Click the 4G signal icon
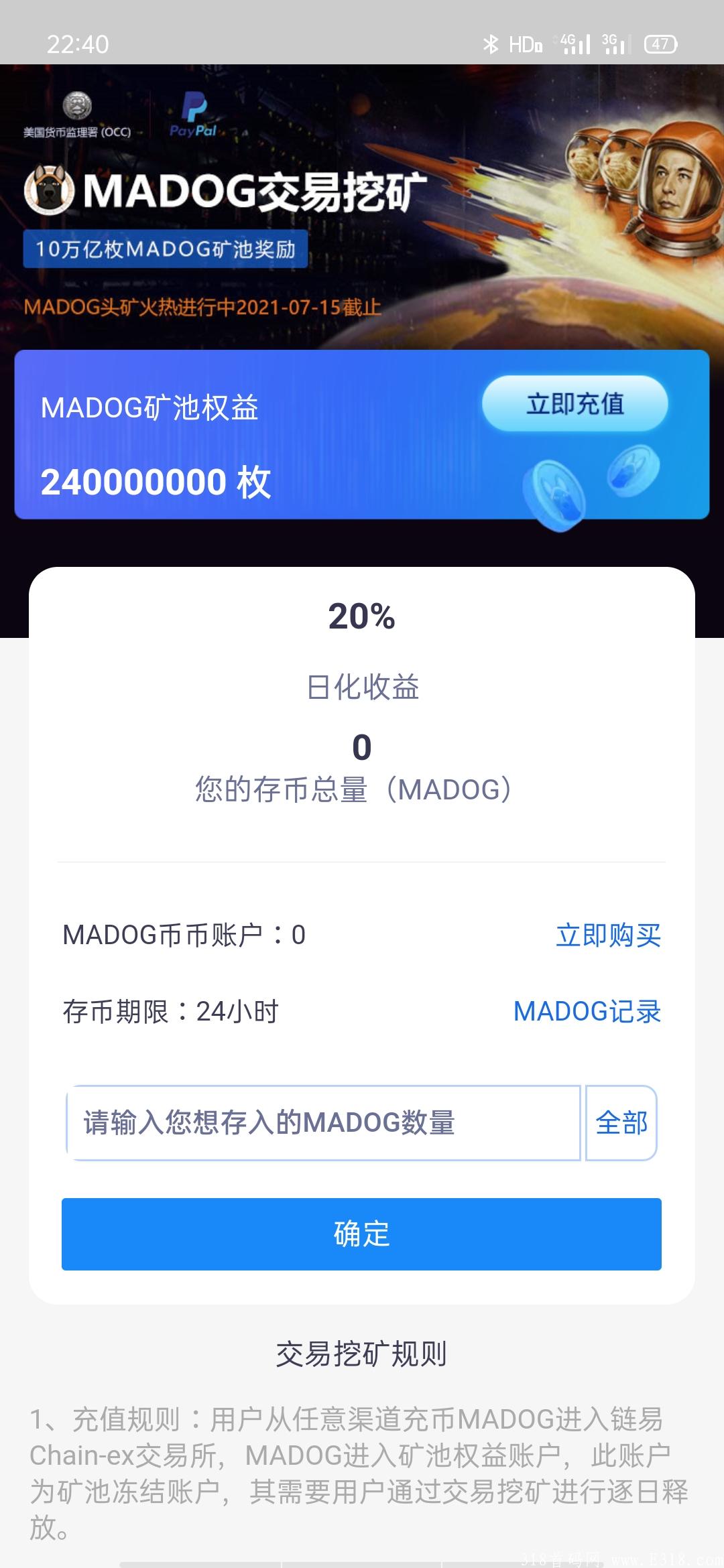Viewport: 724px width, 1568px height. point(575,43)
